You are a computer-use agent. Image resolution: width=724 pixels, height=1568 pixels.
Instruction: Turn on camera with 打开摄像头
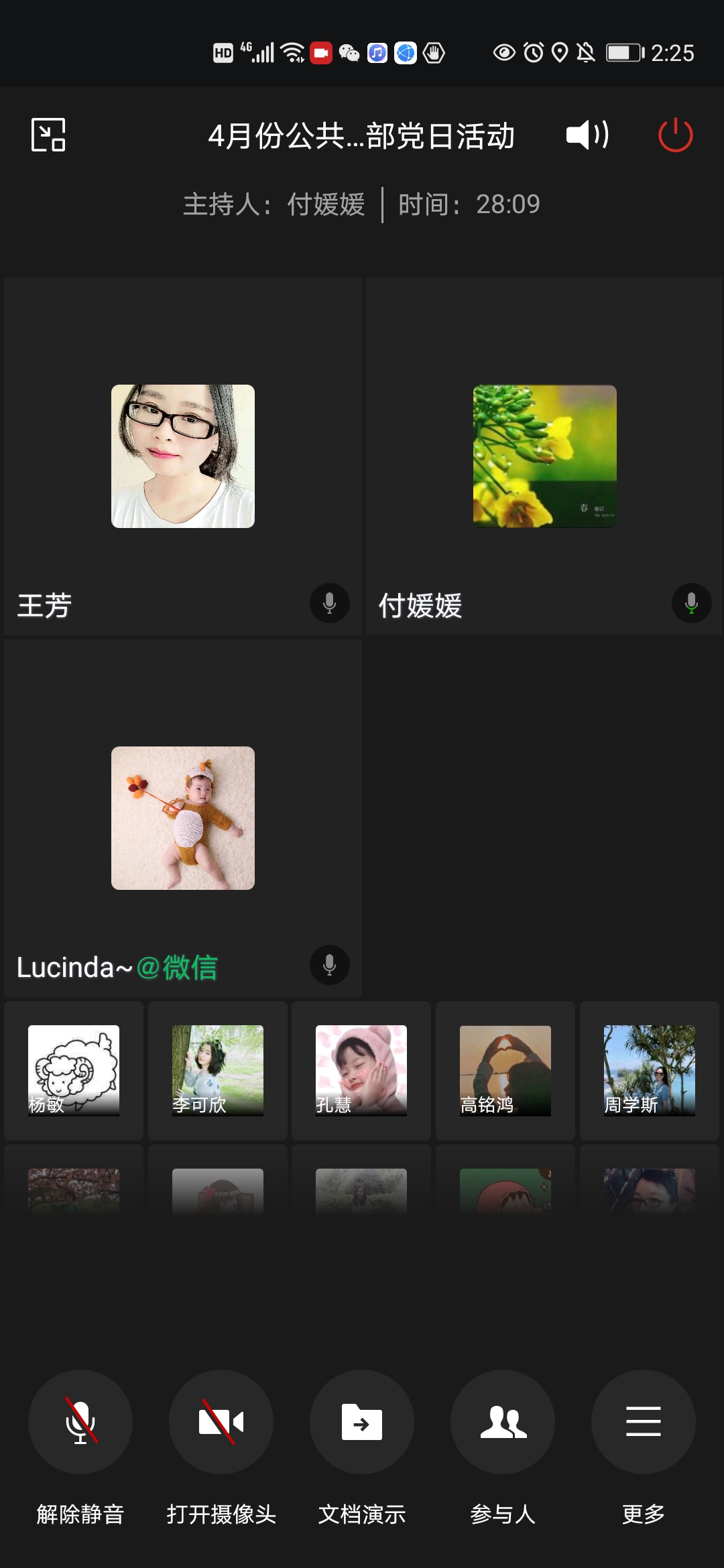[x=221, y=1421]
